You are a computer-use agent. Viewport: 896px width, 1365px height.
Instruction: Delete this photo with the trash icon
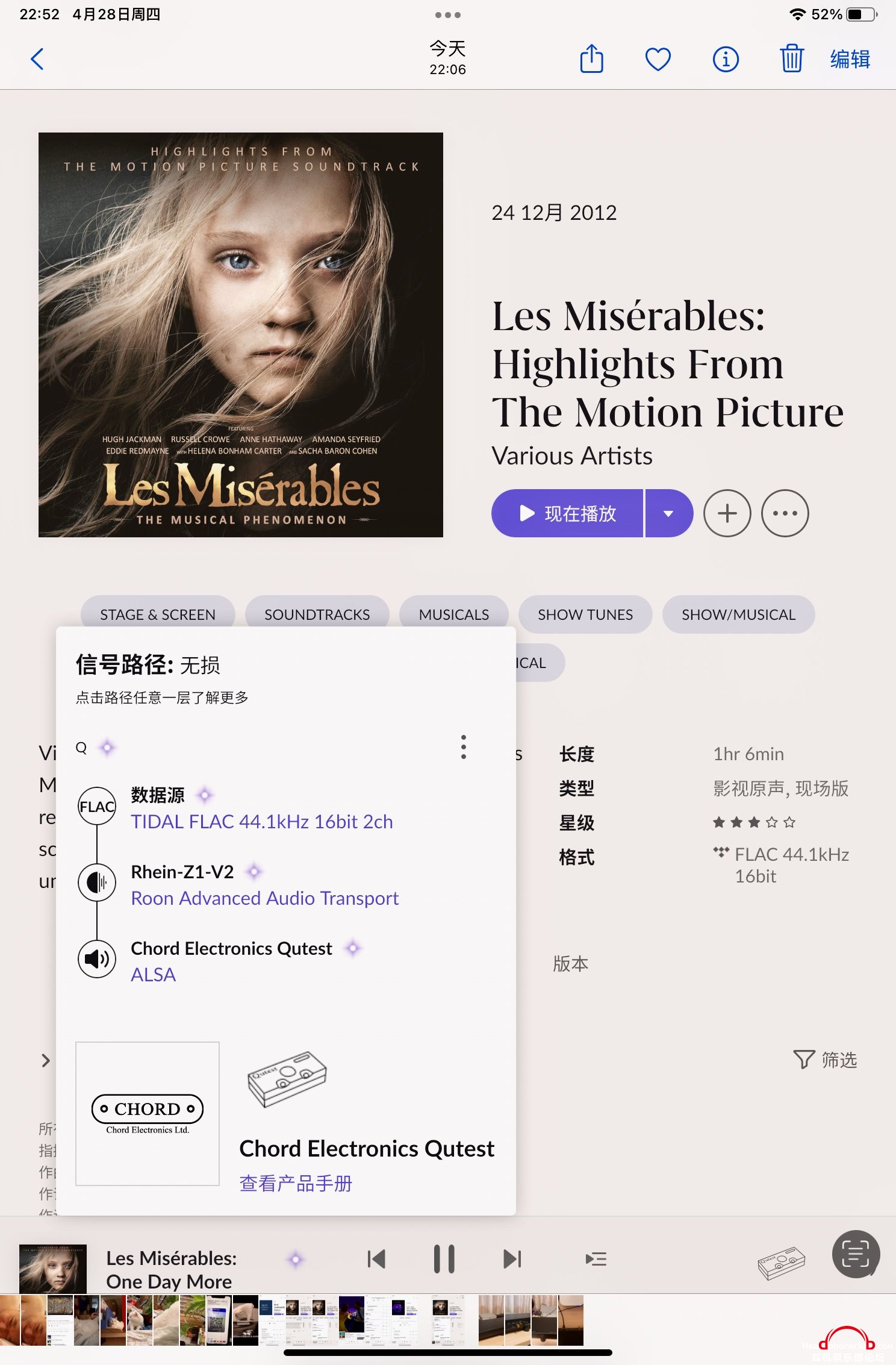pyautogui.click(x=791, y=59)
